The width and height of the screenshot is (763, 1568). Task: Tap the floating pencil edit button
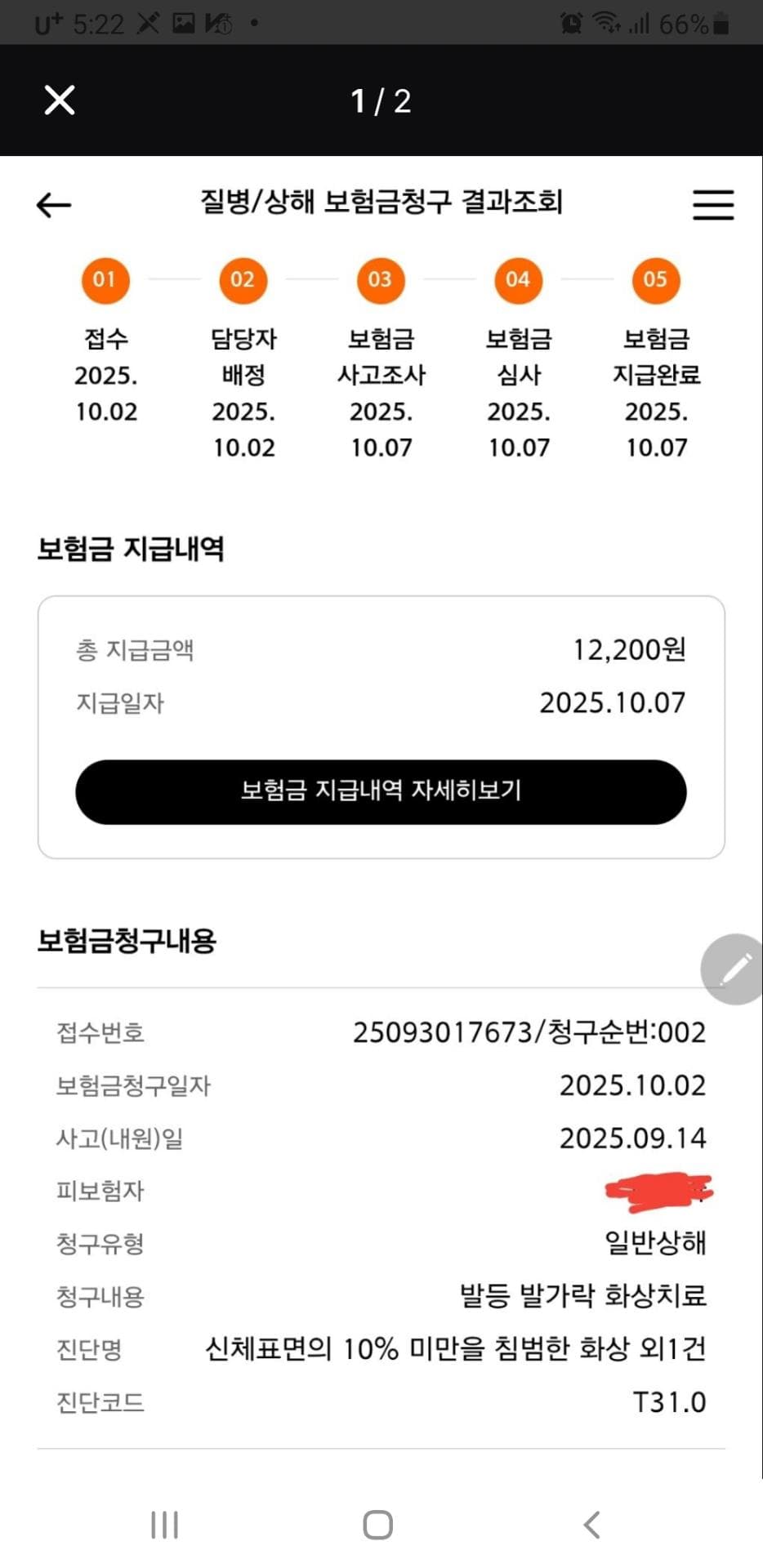pos(735,969)
